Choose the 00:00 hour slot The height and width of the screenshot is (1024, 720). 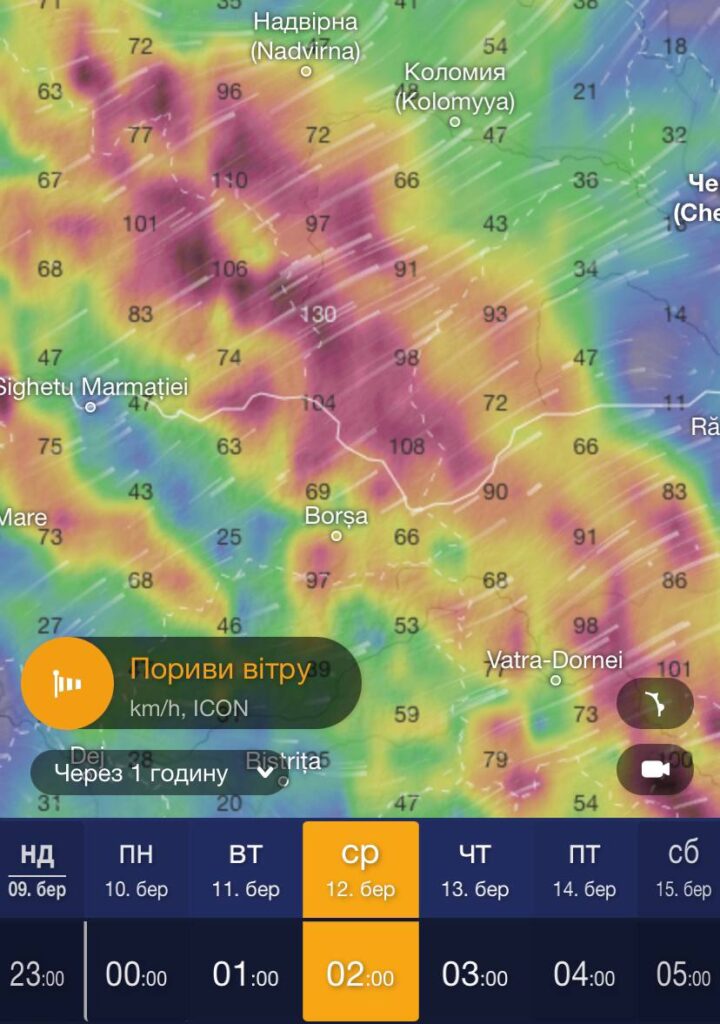tap(136, 974)
